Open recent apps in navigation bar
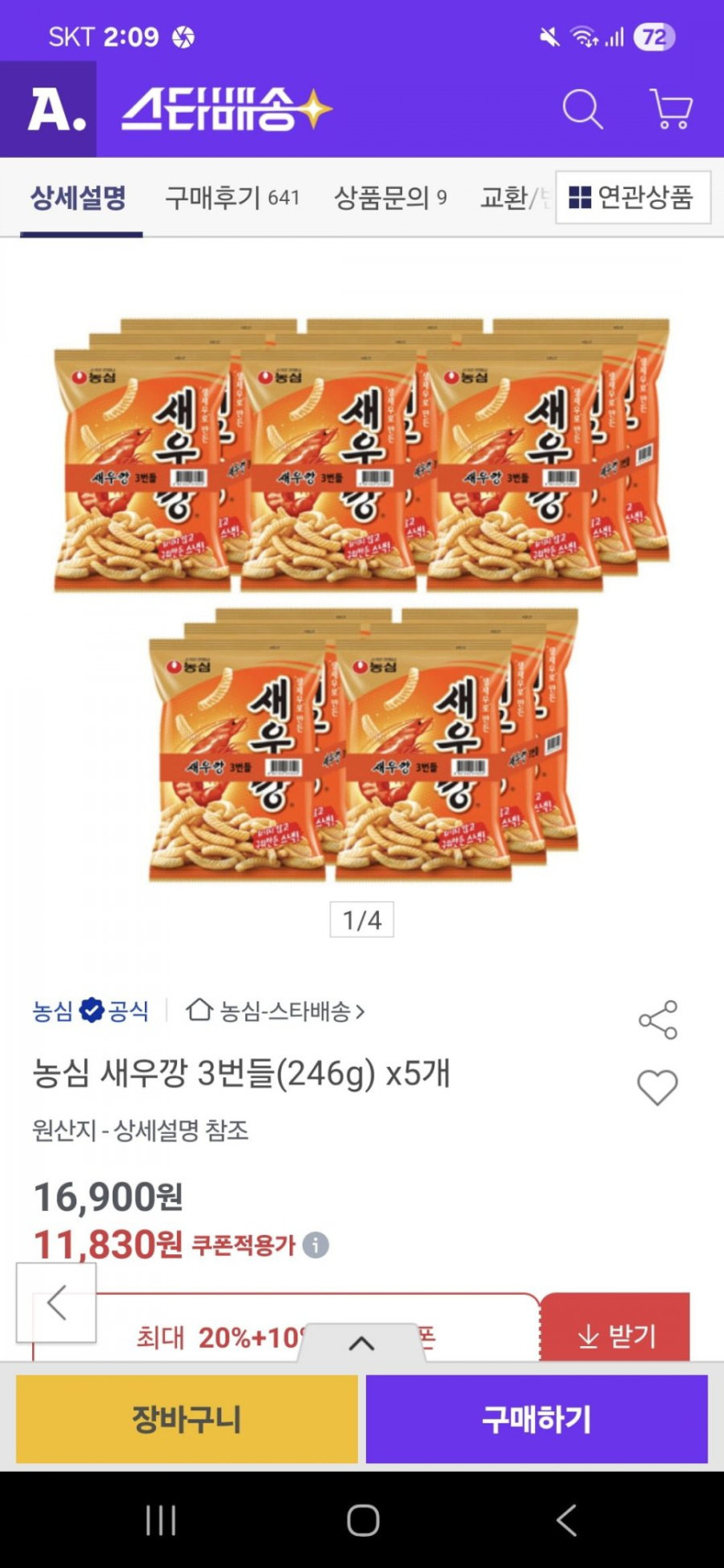 click(x=161, y=1519)
